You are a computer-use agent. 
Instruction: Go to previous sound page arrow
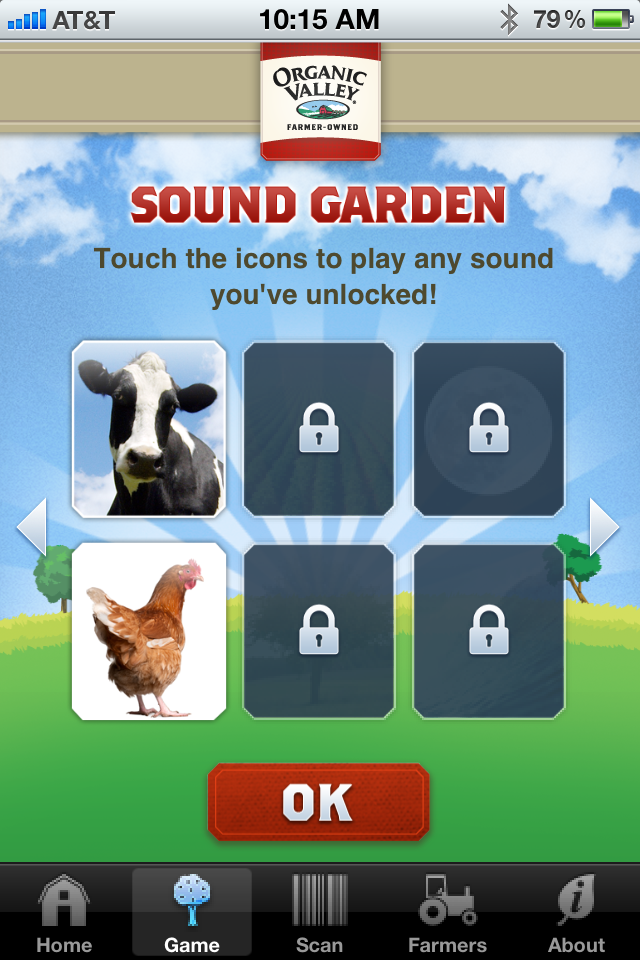pyautogui.click(x=32, y=526)
